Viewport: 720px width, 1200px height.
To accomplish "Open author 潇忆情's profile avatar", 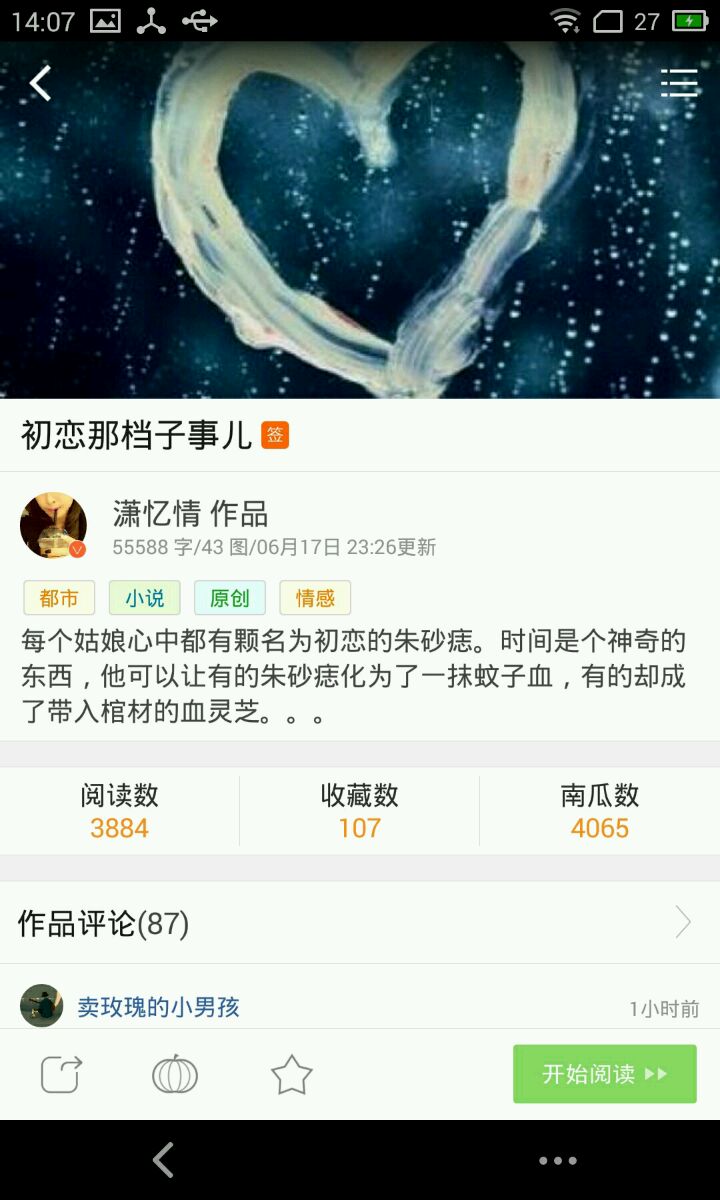I will [53, 525].
